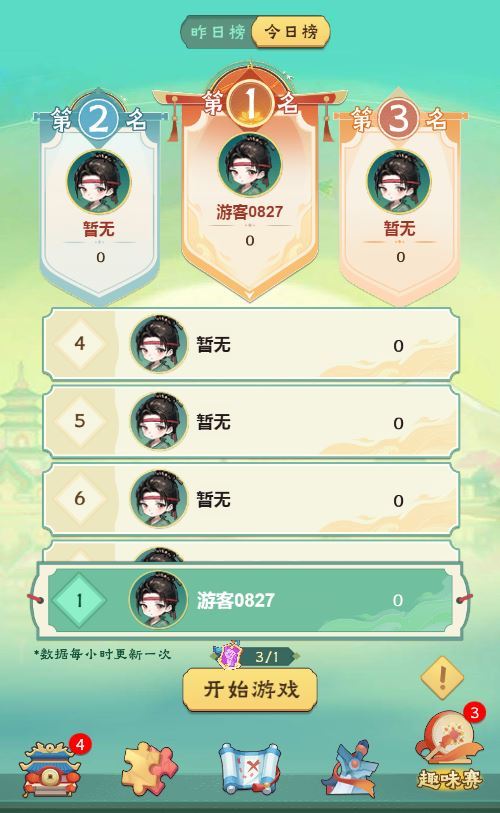Select the 今日榜 tab
This screenshot has width=500, height=813.
(291, 32)
